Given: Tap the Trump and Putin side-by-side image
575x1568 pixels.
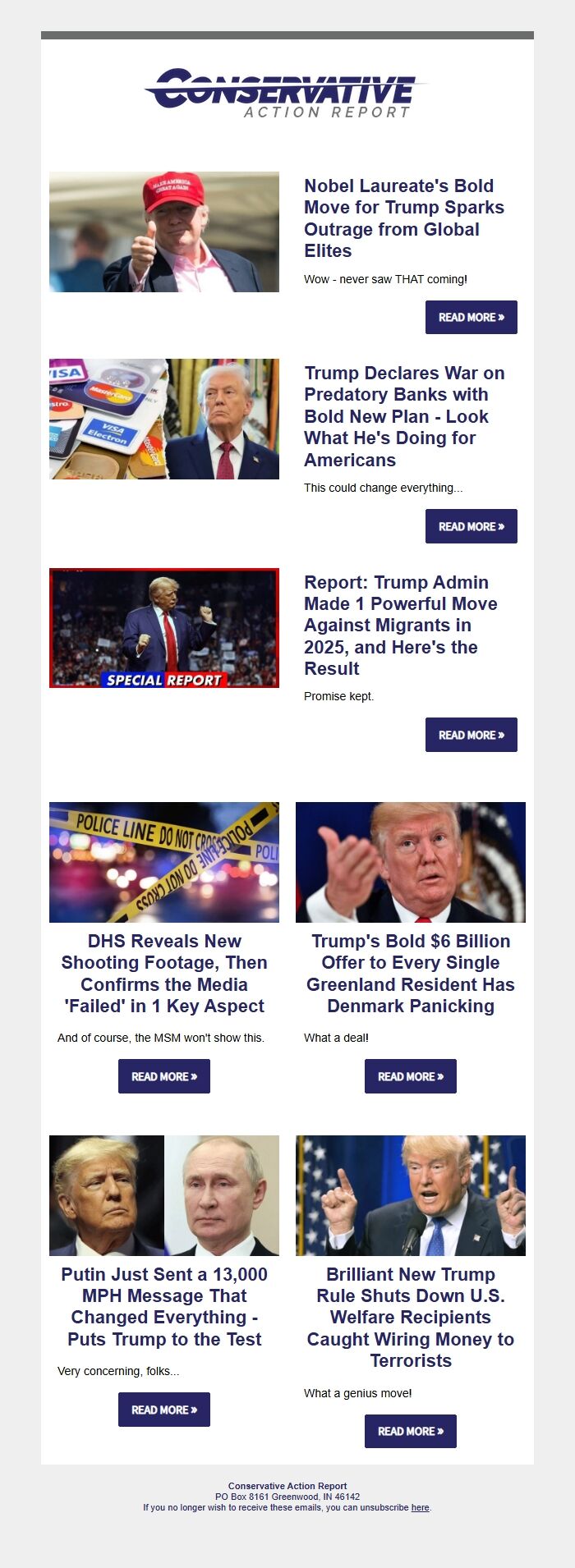Looking at the screenshot, I should point(164,1195).
